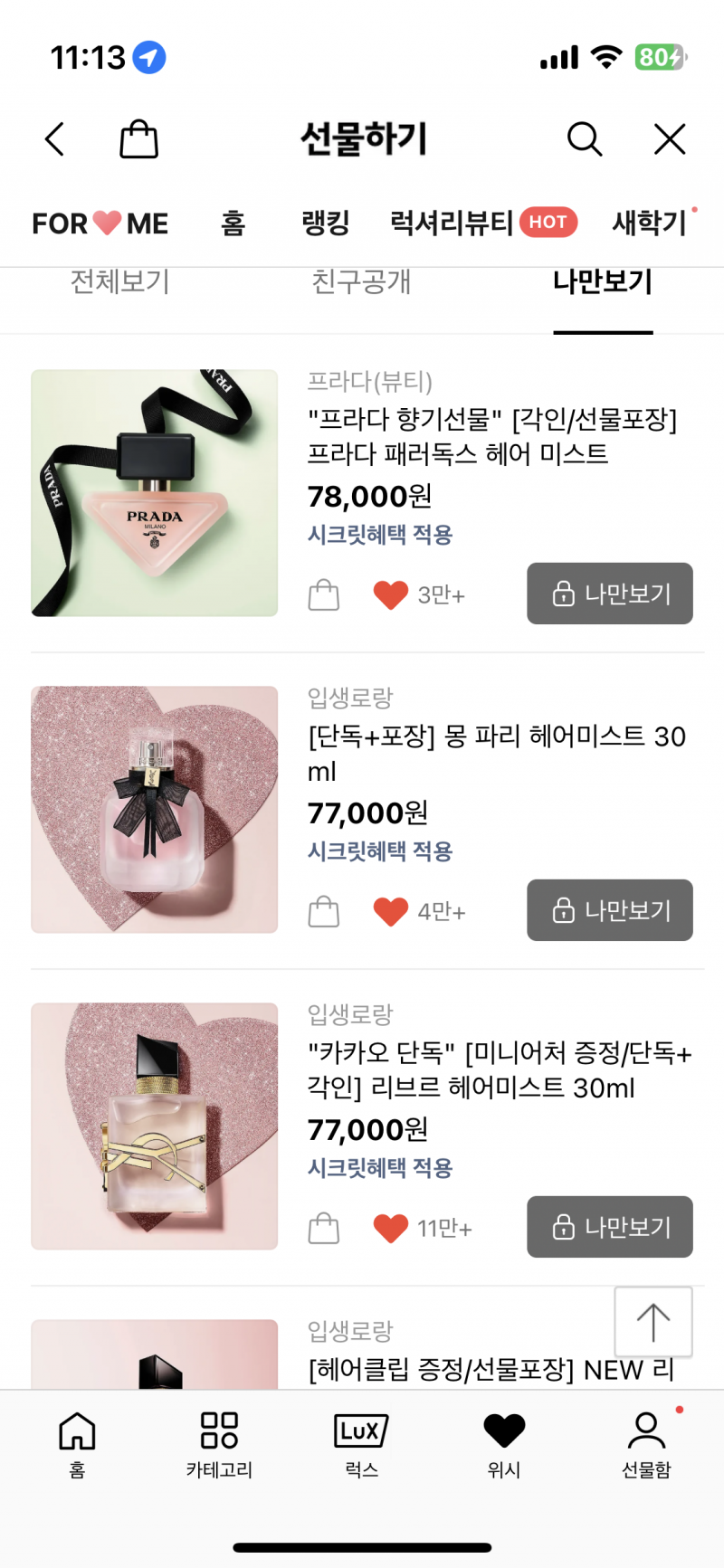Viewport: 724px width, 1568px height.
Task: Select the 친구공개 filter tab
Action: 361,282
